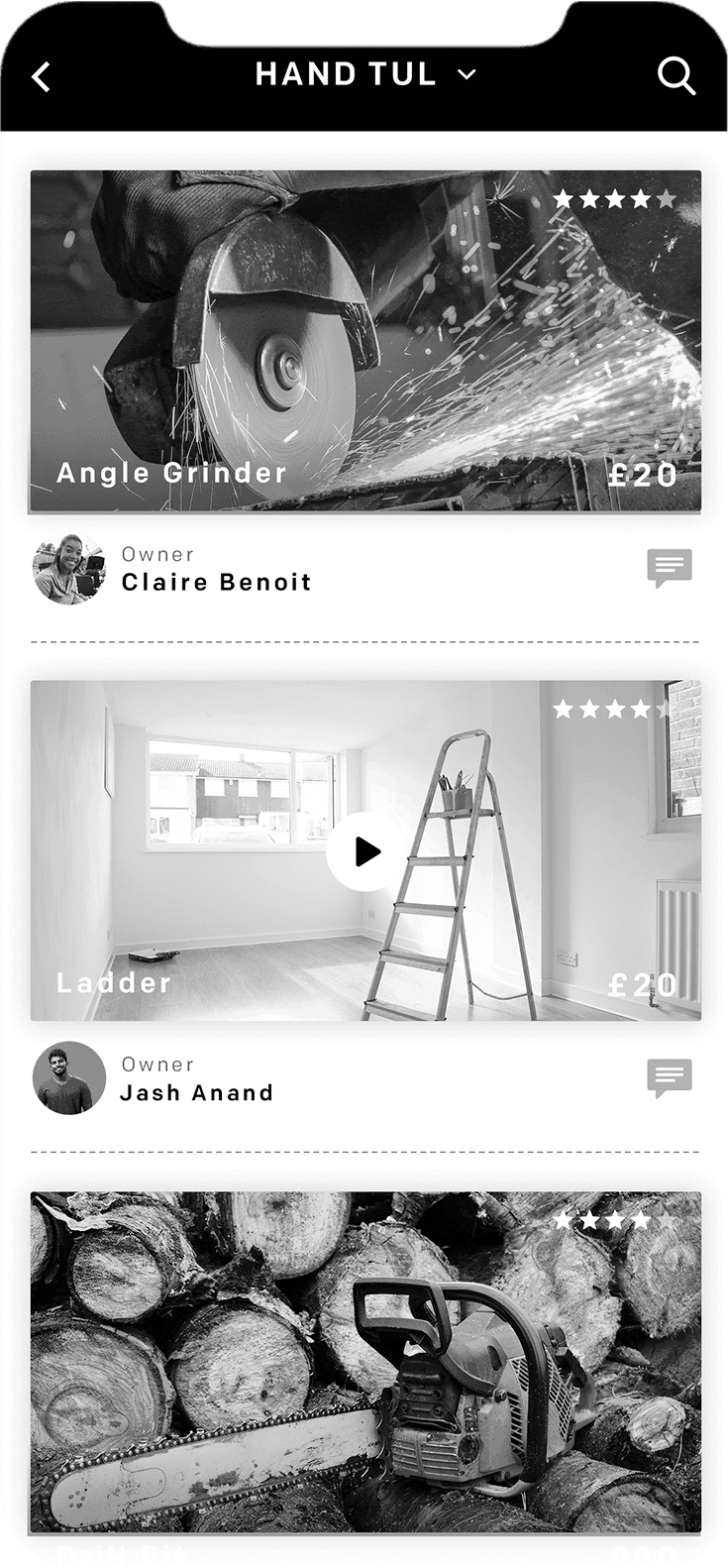The width and height of the screenshot is (728, 1568).
Task: Play the Ladder listing video
Action: pos(365,851)
